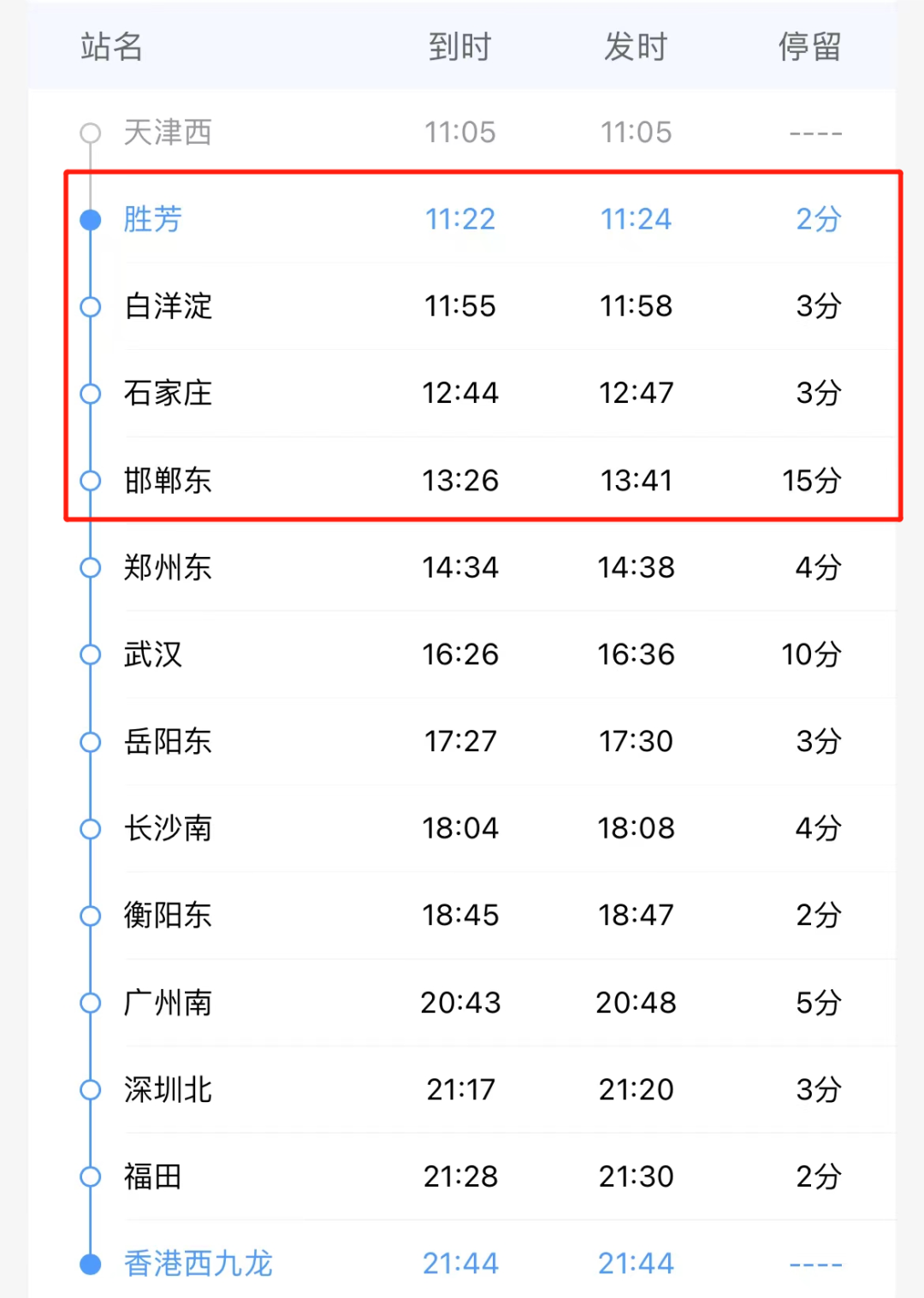
Task: Click the 胜芳 station name link
Action: click(x=152, y=220)
